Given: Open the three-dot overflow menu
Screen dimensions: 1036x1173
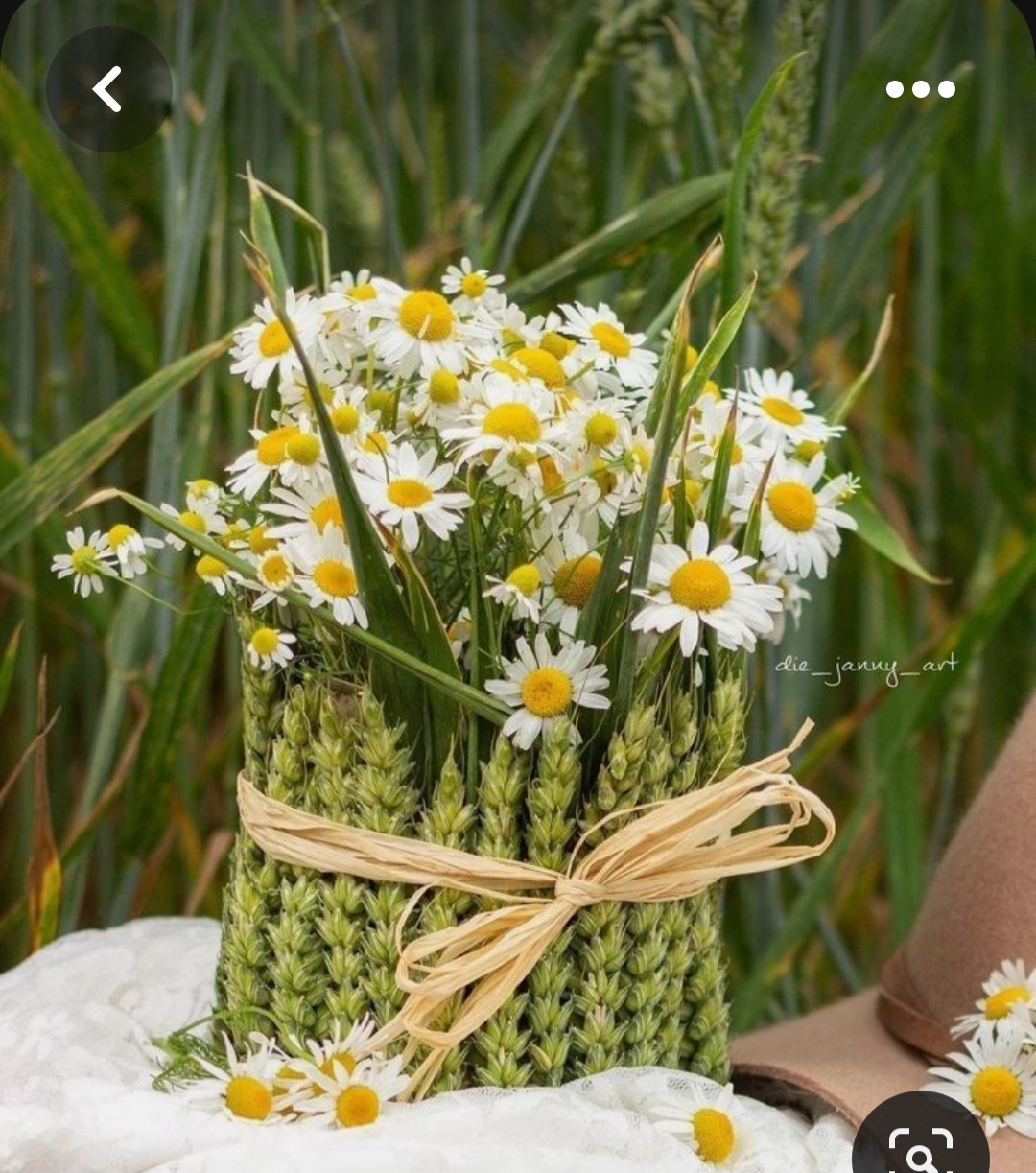Looking at the screenshot, I should pyautogui.click(x=920, y=89).
